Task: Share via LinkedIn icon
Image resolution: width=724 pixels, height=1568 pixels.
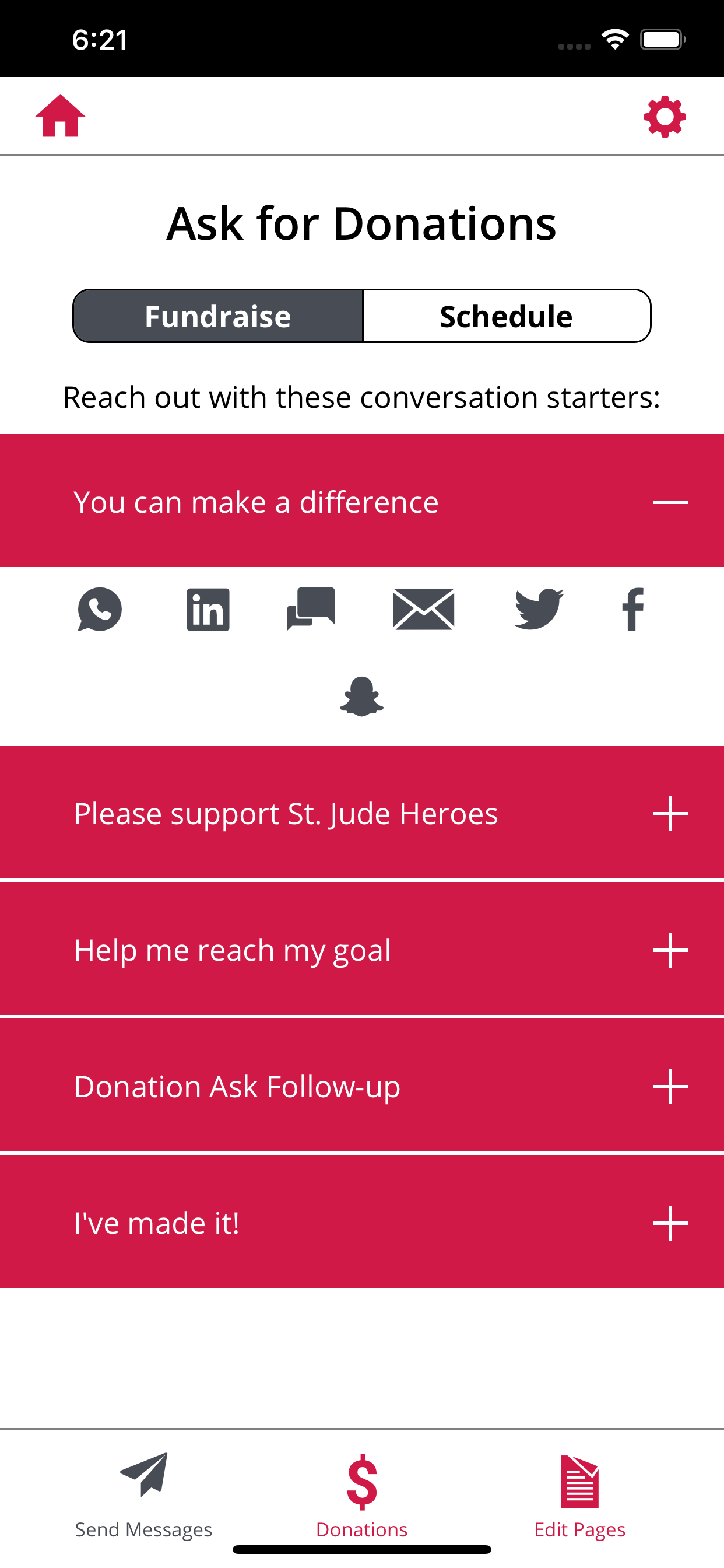Action: coord(208,610)
